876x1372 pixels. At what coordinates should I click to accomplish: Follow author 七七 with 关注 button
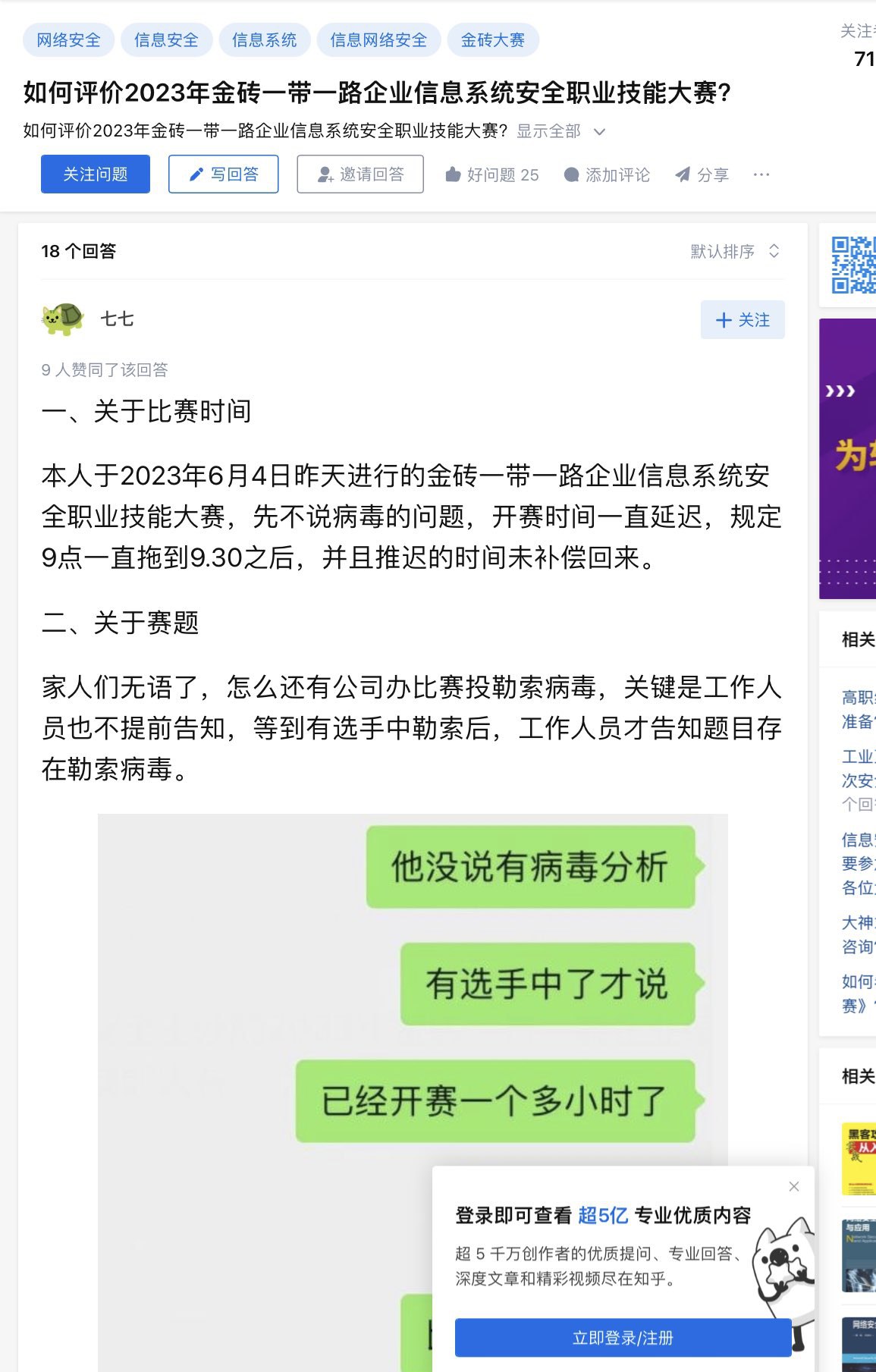(x=743, y=320)
